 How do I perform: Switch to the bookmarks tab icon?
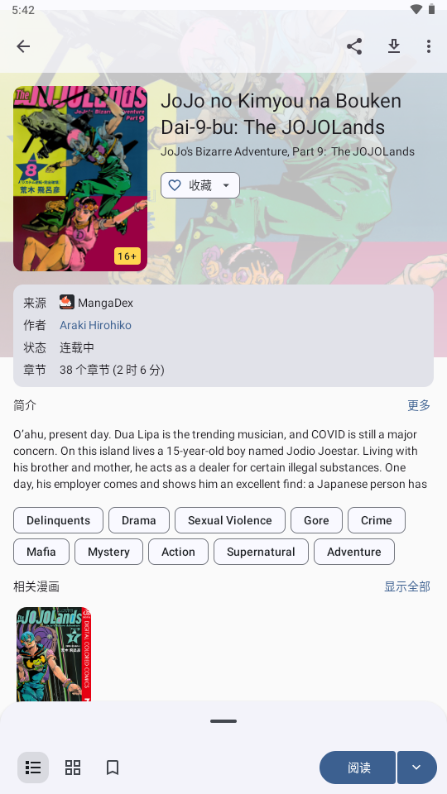pos(112,768)
